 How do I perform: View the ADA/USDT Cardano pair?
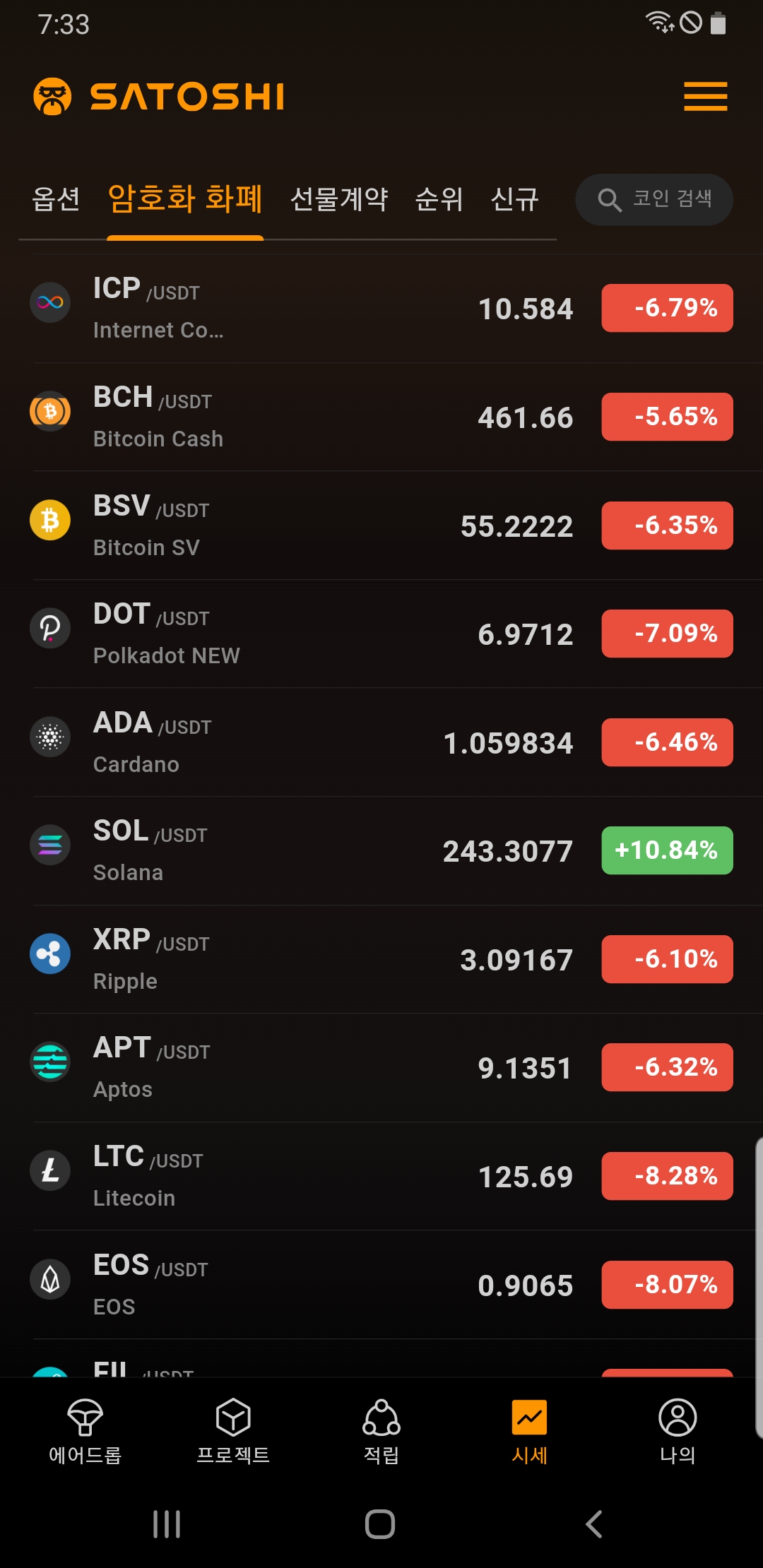381,742
